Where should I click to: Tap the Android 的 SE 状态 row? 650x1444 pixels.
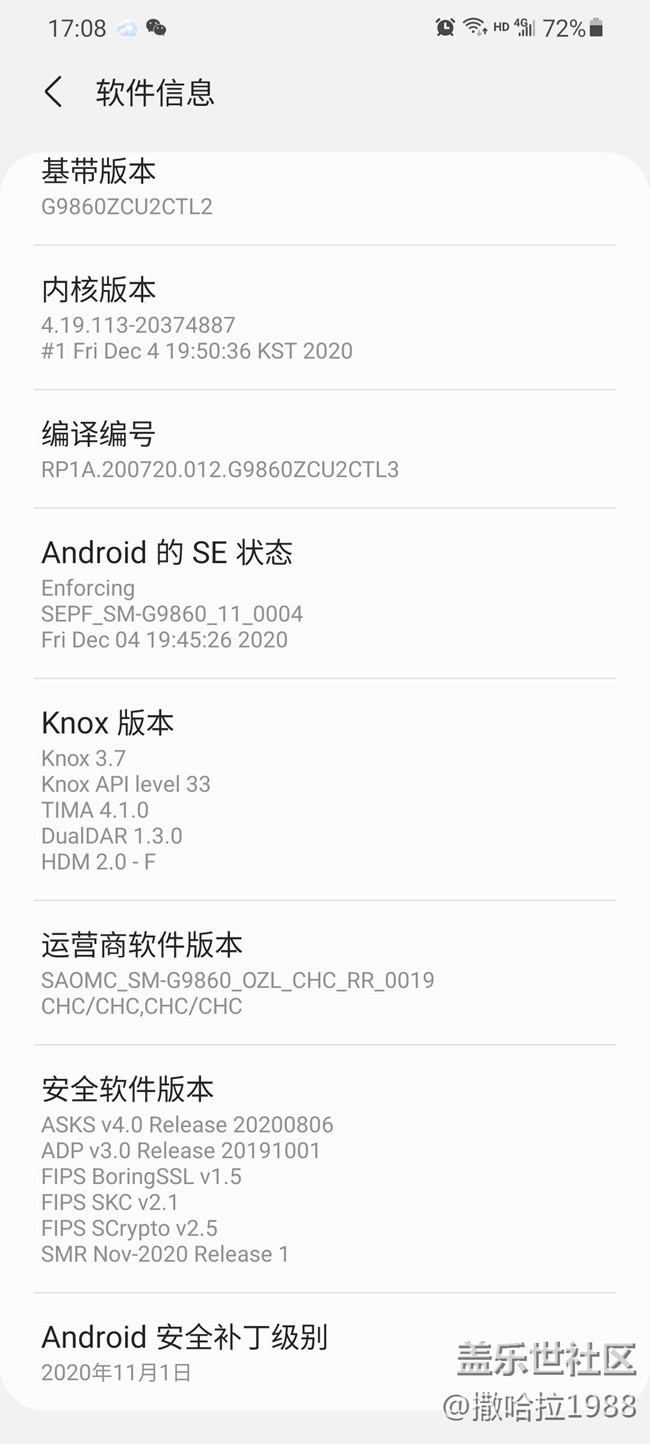(x=325, y=593)
